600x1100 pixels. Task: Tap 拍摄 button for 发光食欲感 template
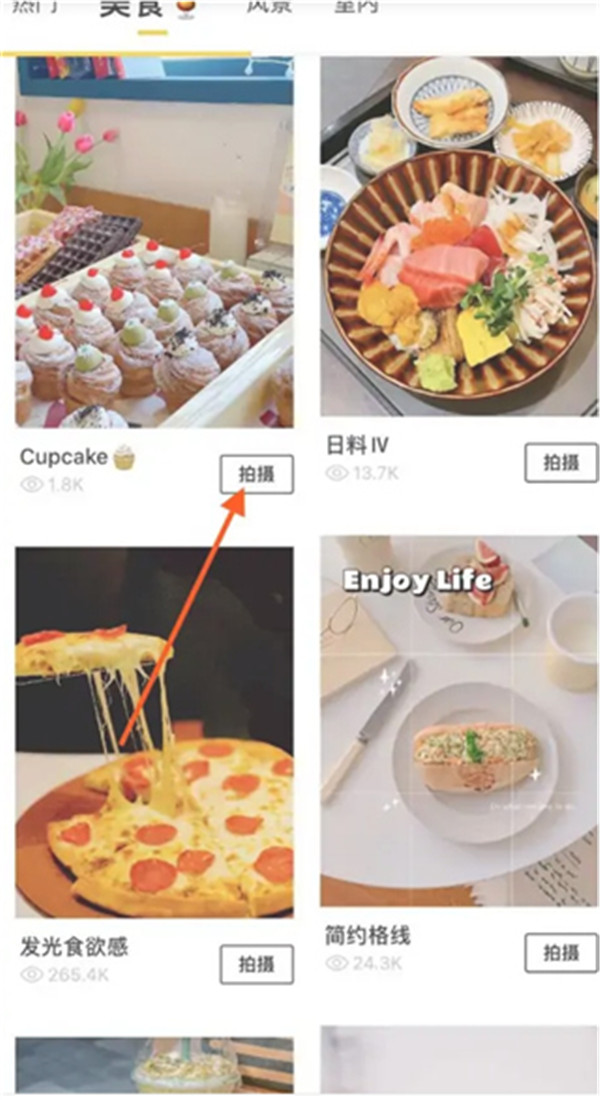click(256, 964)
